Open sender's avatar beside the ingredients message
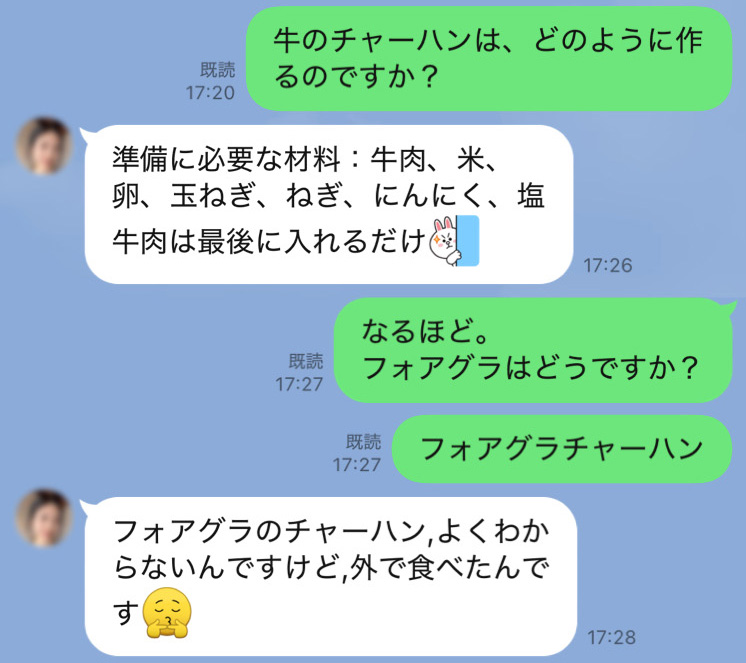Viewport: 746px width, 663px height. coord(44,146)
